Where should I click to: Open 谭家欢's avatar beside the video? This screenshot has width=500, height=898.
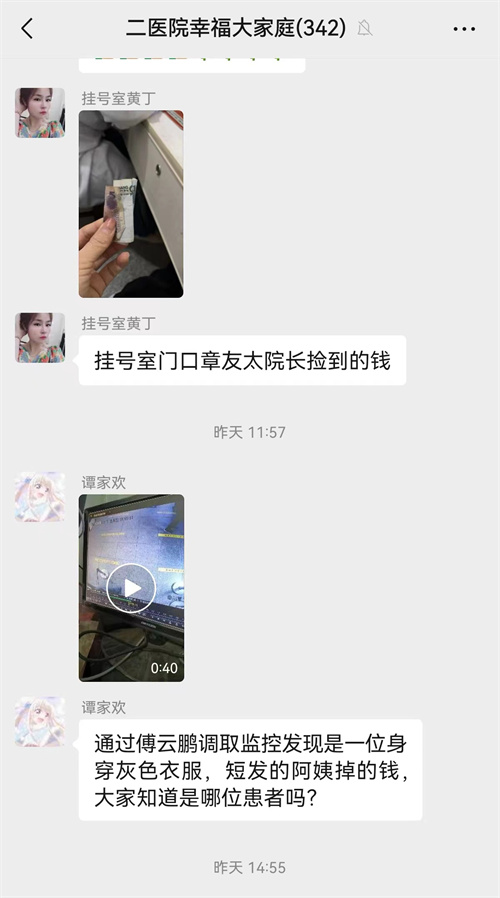40,497
